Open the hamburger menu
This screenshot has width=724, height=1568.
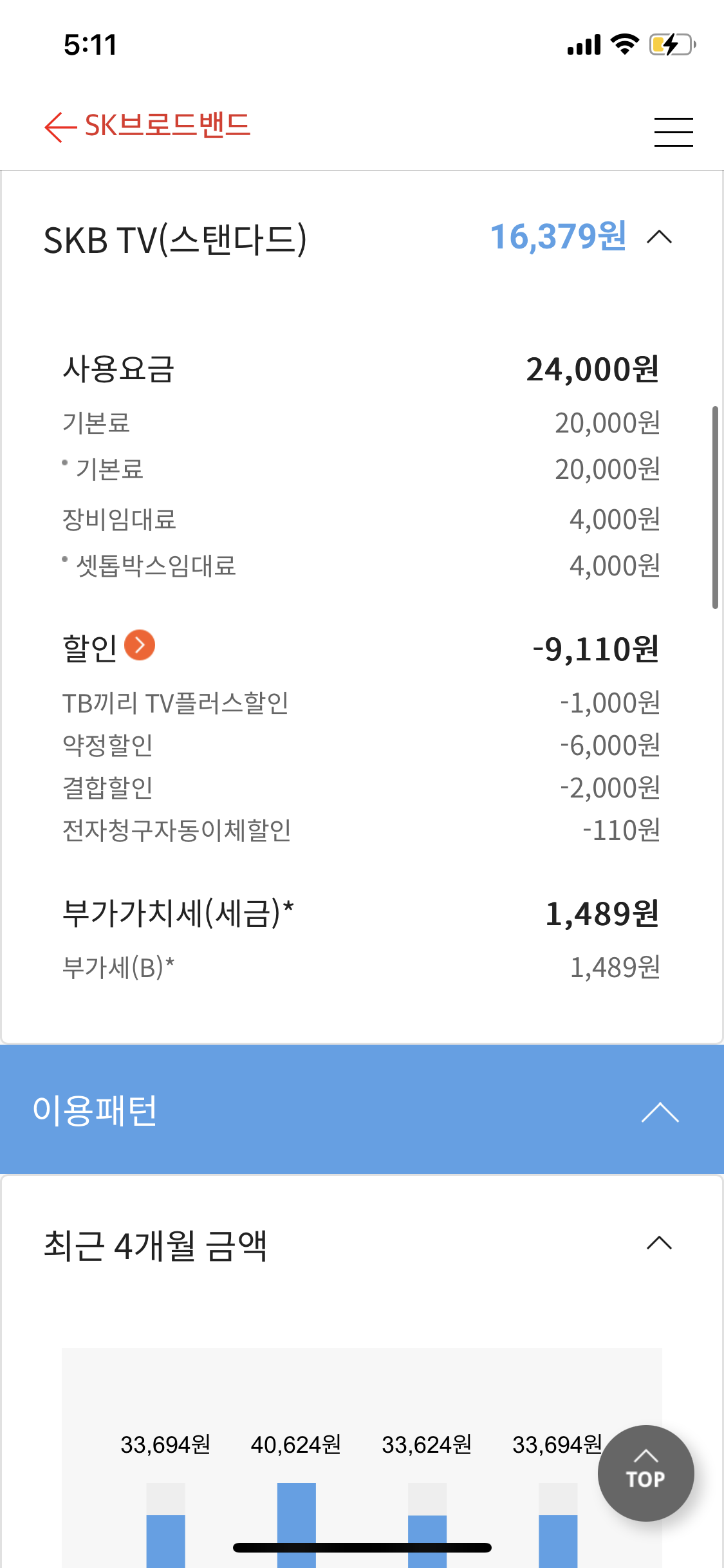(x=673, y=132)
